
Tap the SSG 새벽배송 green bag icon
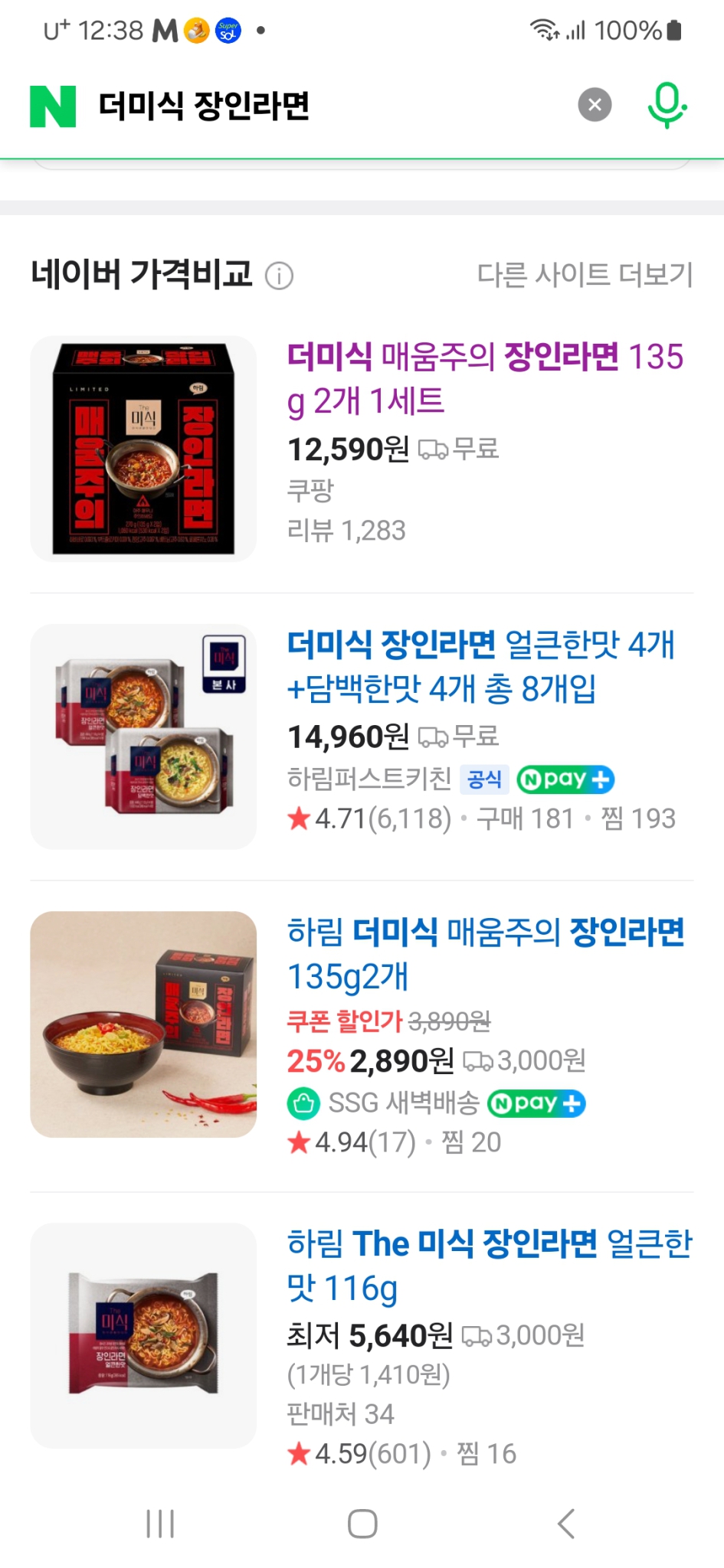303,1103
